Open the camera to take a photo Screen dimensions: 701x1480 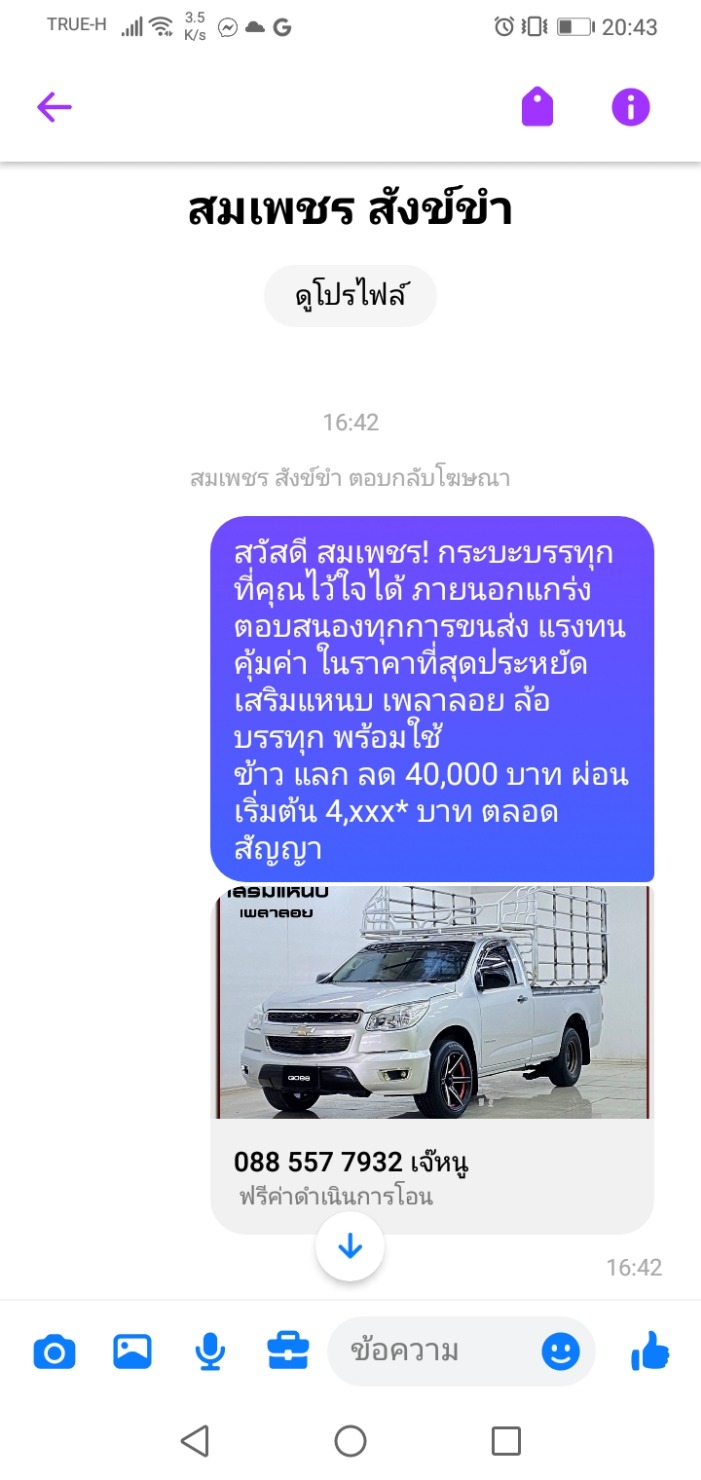click(54, 1353)
